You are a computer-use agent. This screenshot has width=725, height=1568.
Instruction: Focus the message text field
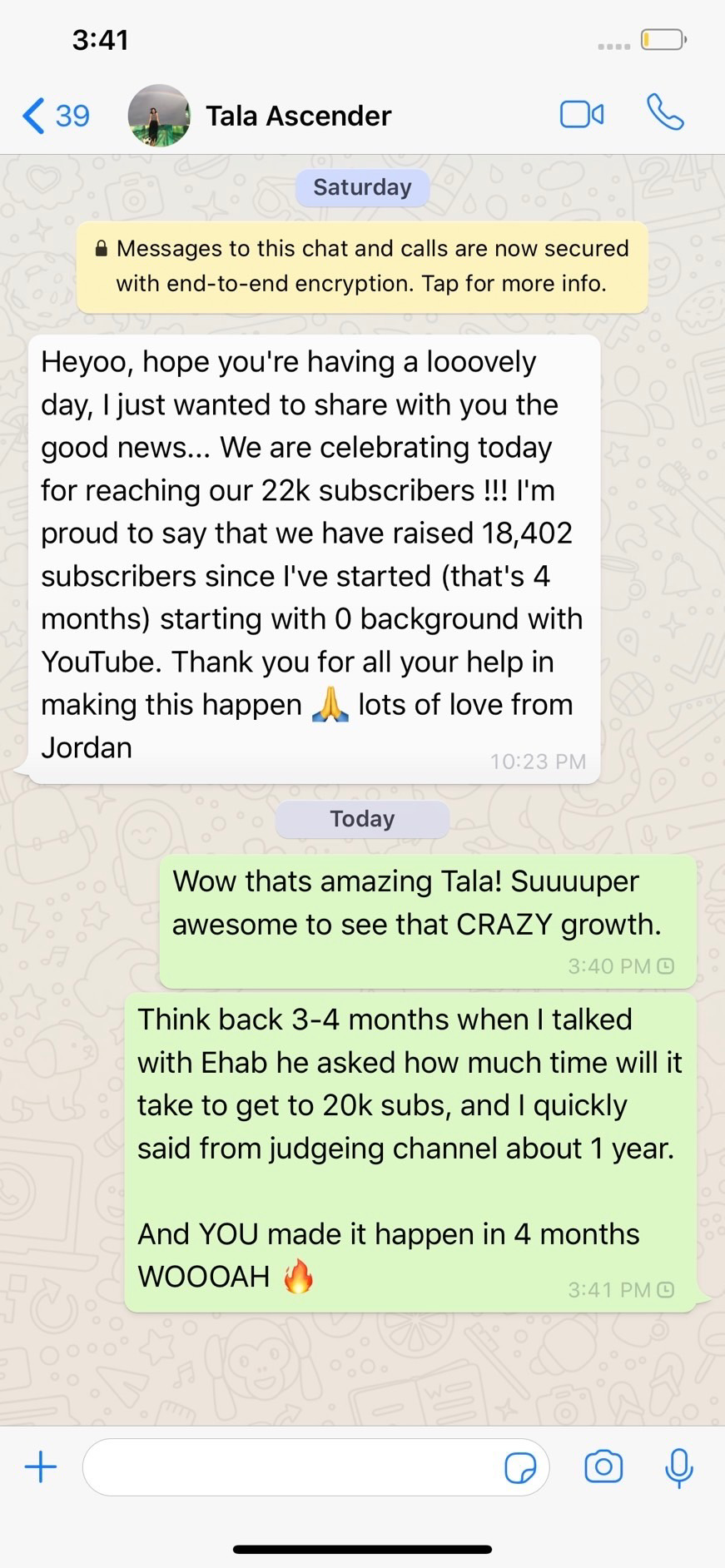[291, 1466]
